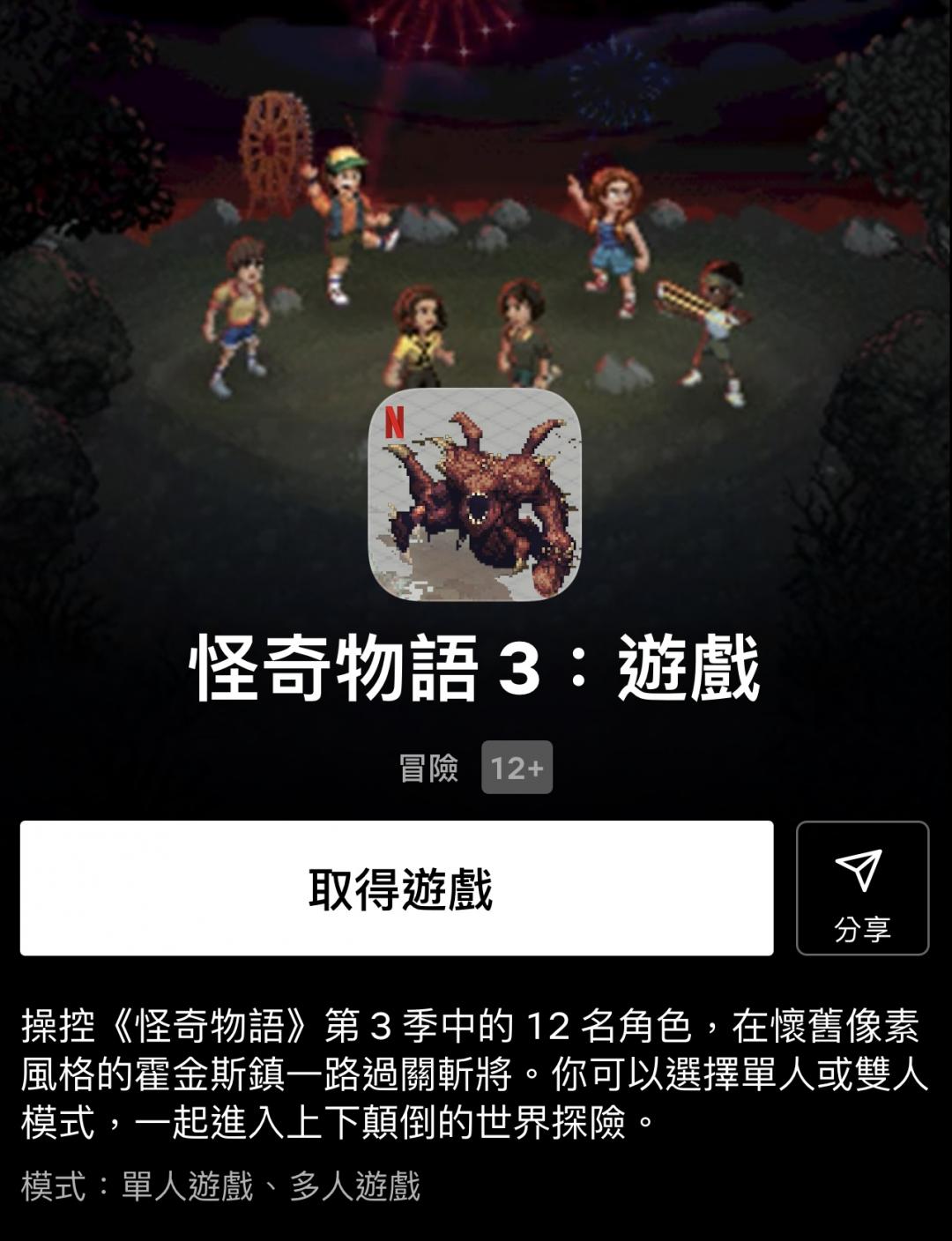Tap the 取得遊戲 button
Screen dimensions: 952x1241
point(397,888)
